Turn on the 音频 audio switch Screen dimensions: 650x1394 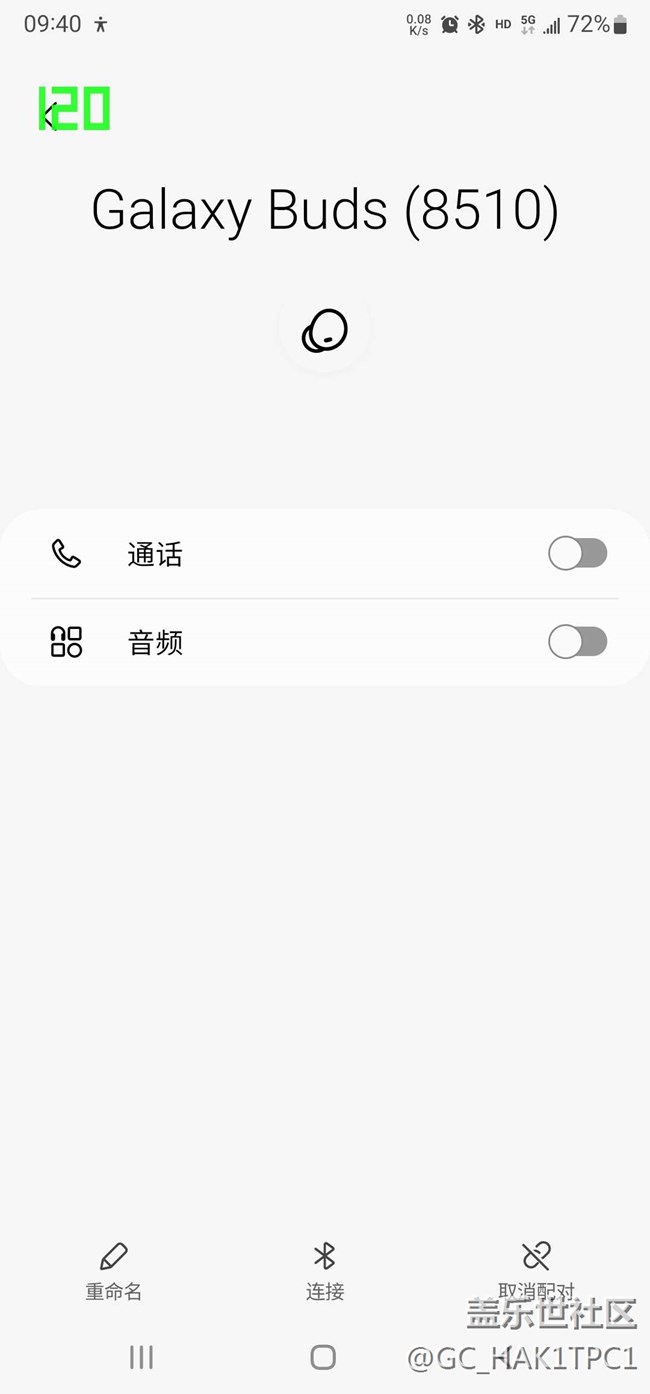(x=578, y=642)
